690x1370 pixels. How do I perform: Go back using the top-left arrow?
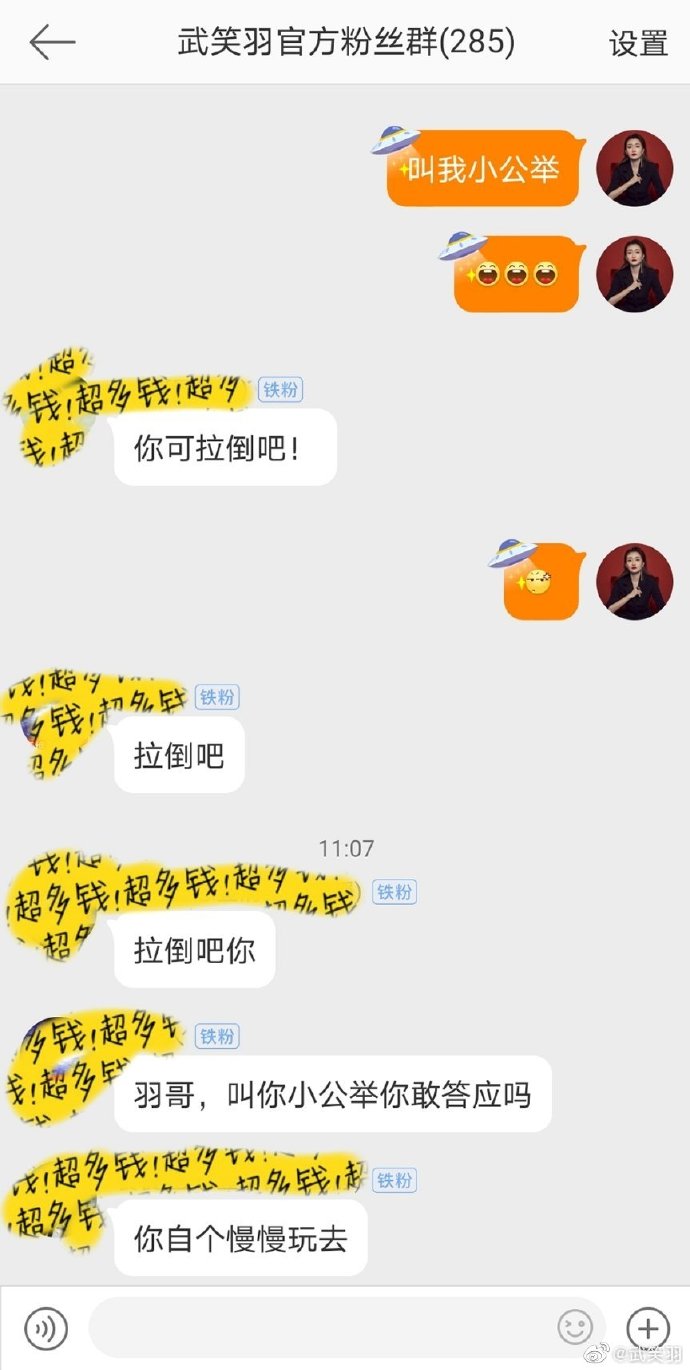point(52,42)
